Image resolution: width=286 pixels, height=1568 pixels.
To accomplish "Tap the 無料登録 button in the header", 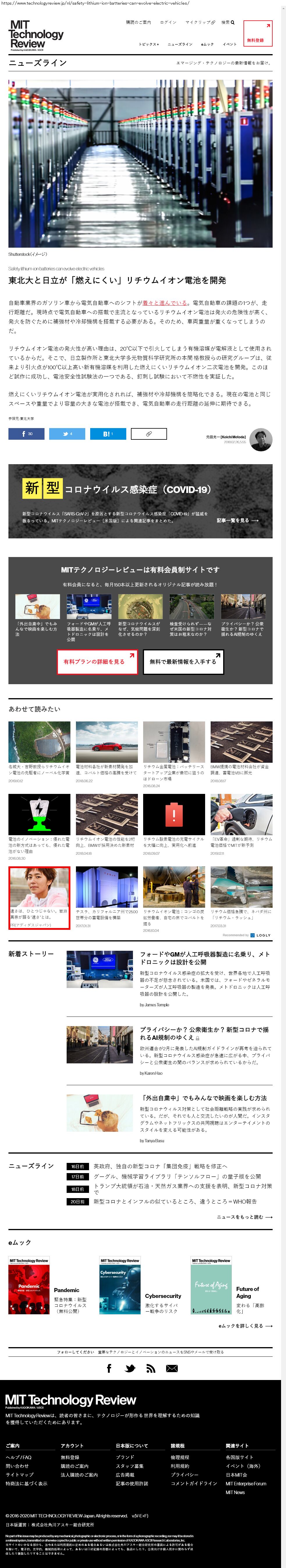I will coord(257,33).
